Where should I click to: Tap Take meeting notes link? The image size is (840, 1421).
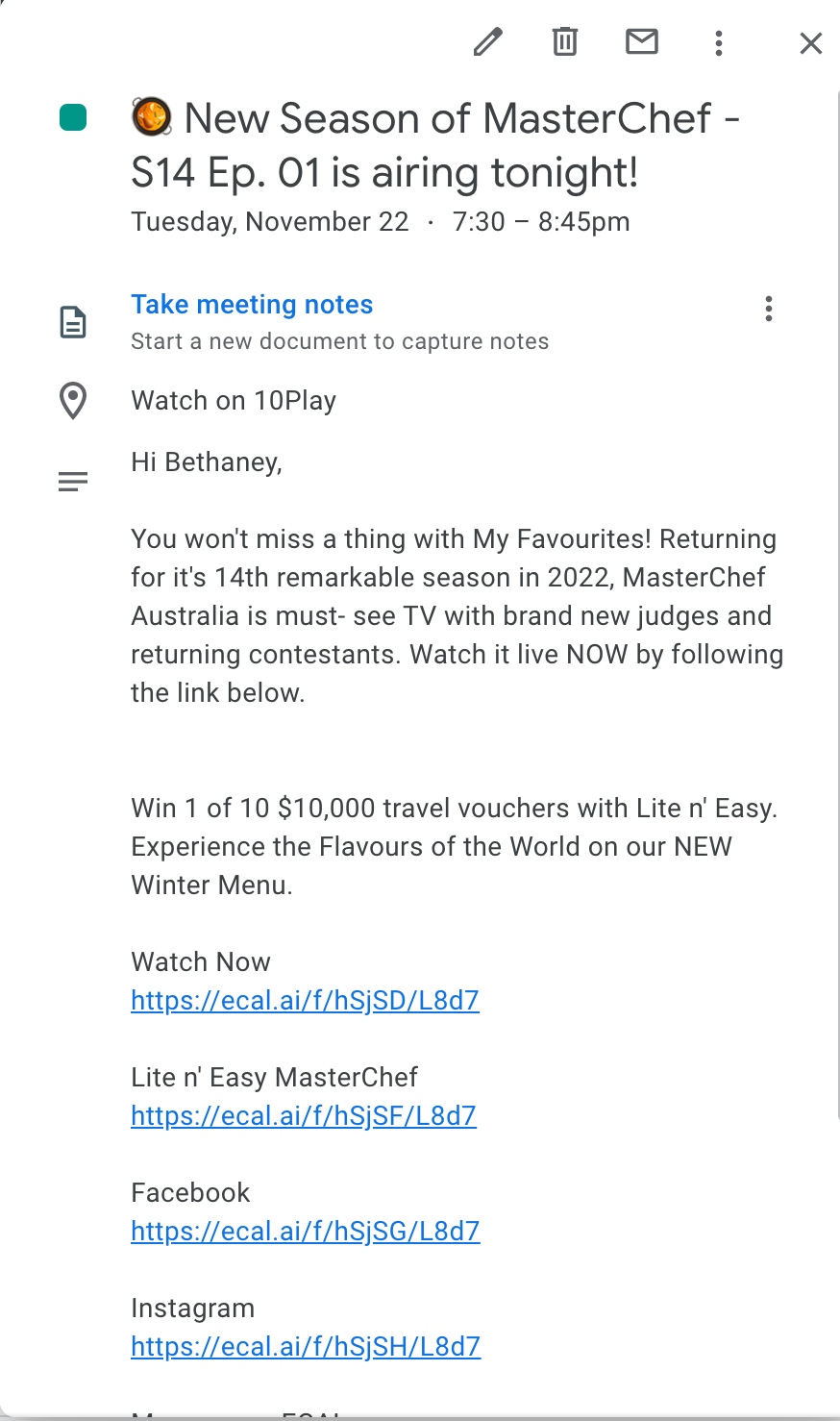click(252, 305)
